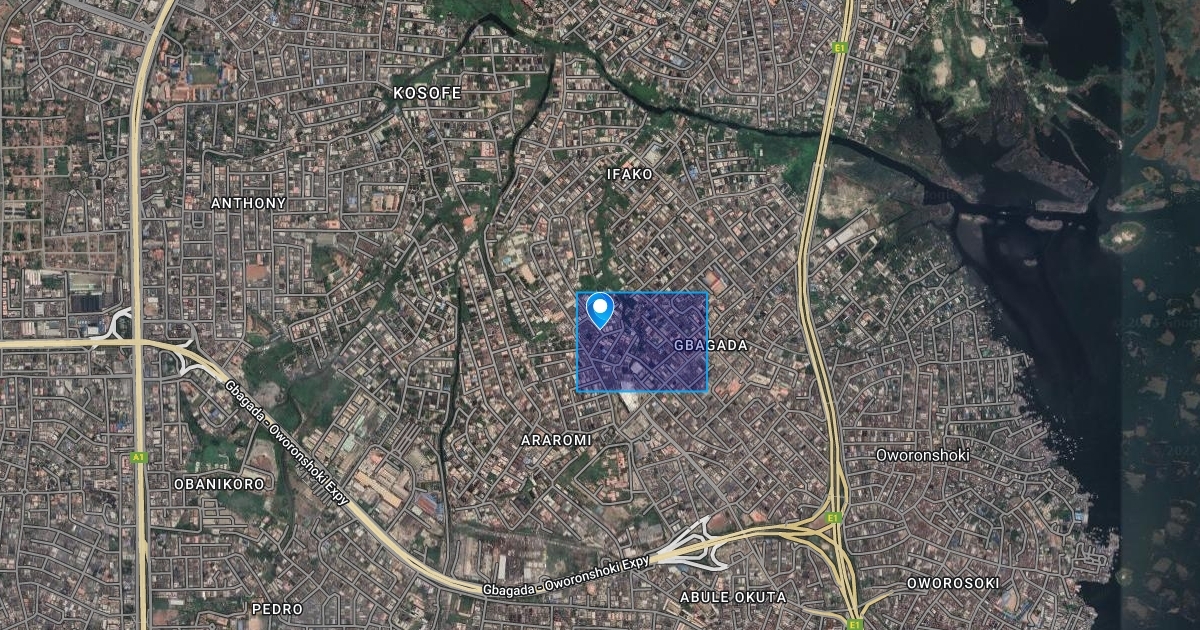
Task: Tap the white location pin marker
Action: [600, 308]
